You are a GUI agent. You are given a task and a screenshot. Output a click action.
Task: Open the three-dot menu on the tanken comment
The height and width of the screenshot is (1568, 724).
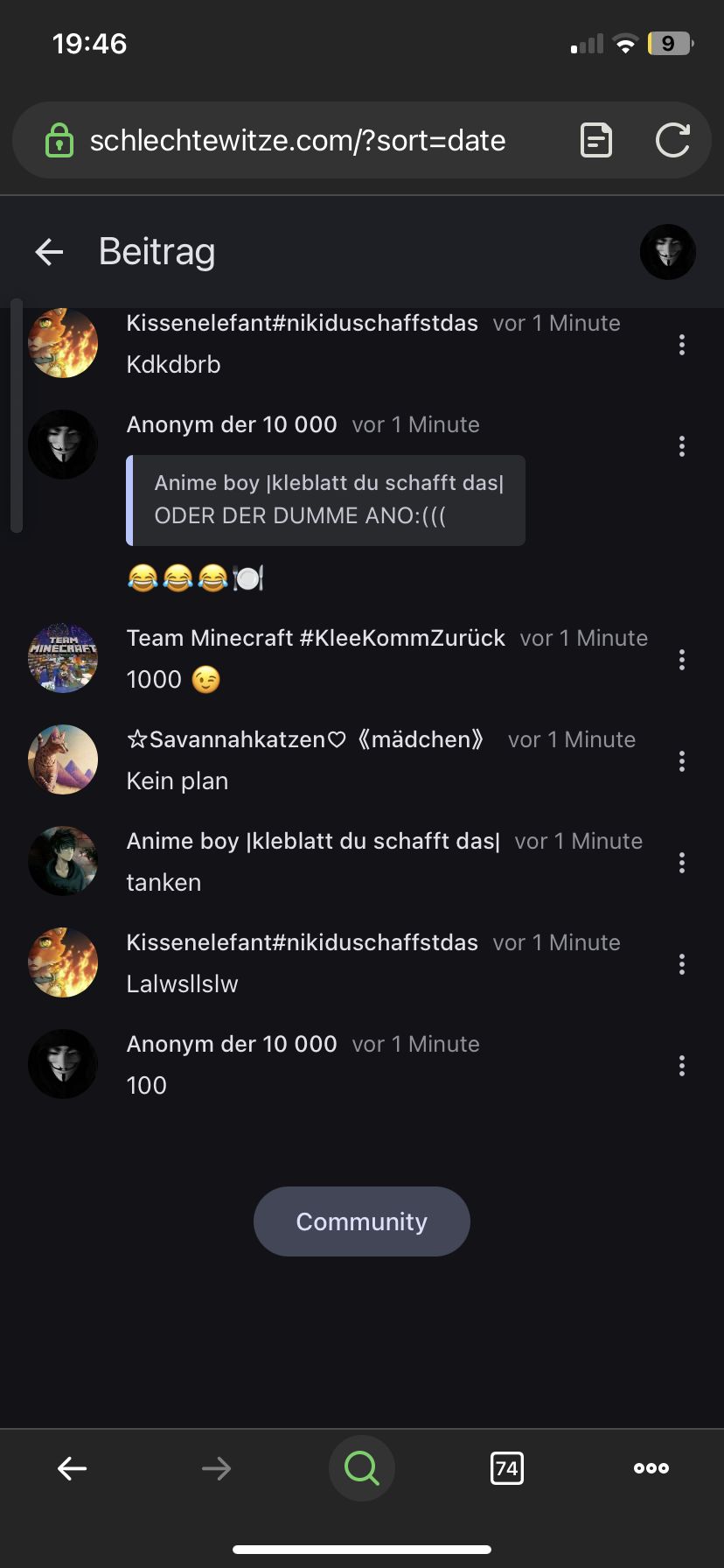682,863
